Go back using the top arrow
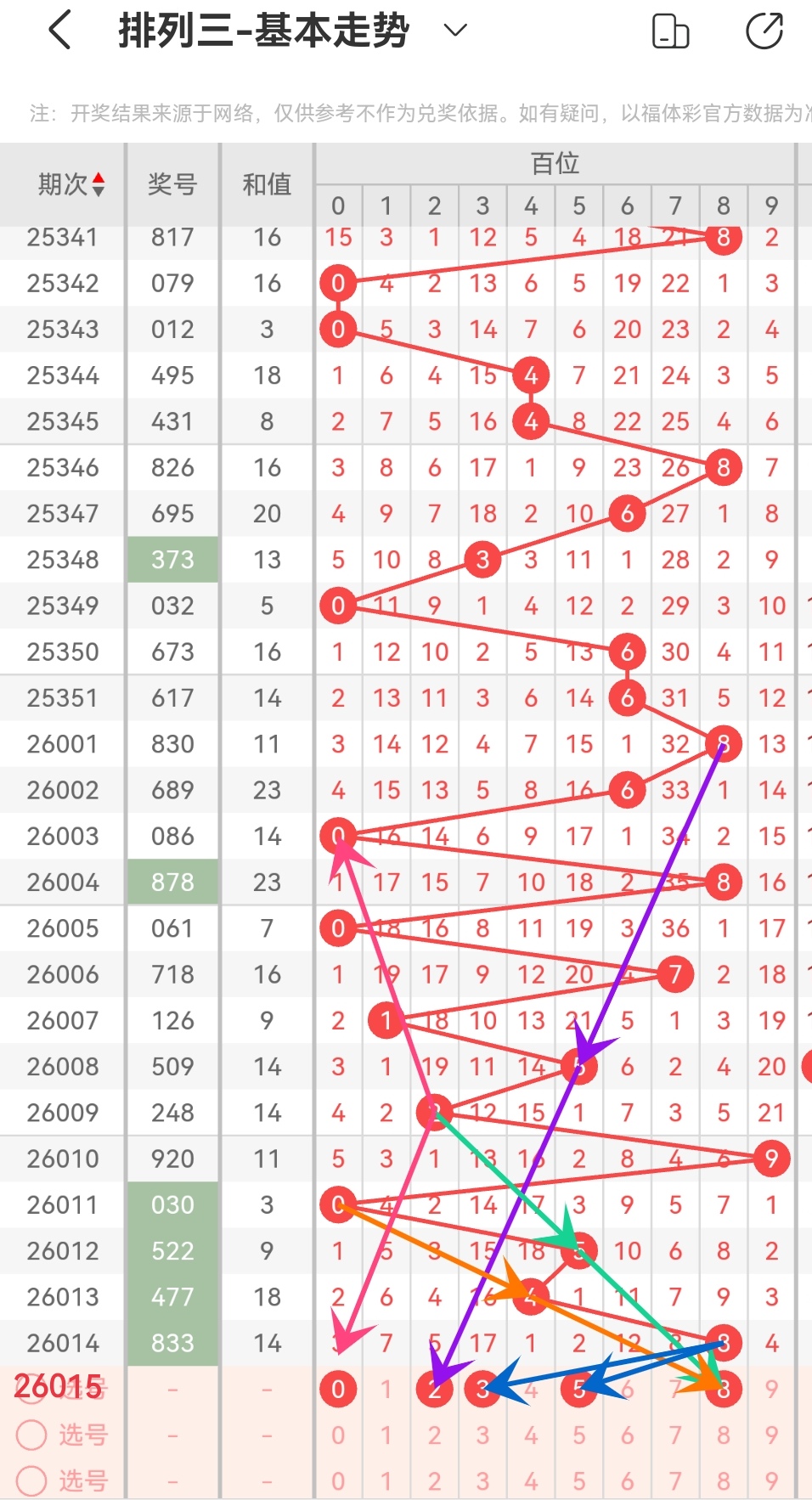The height and width of the screenshot is (1500, 812). (x=59, y=31)
